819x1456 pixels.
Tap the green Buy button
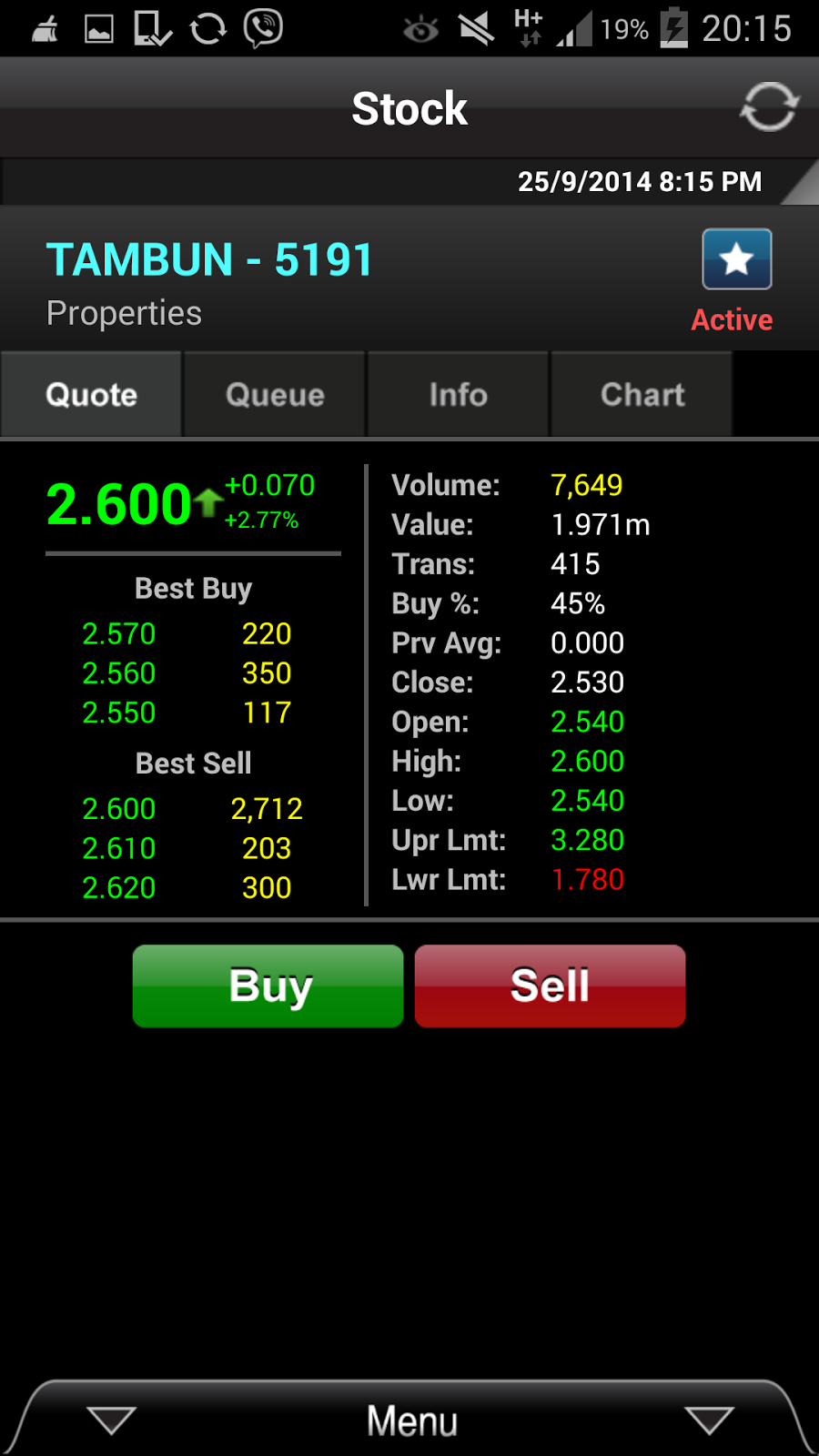click(x=268, y=986)
